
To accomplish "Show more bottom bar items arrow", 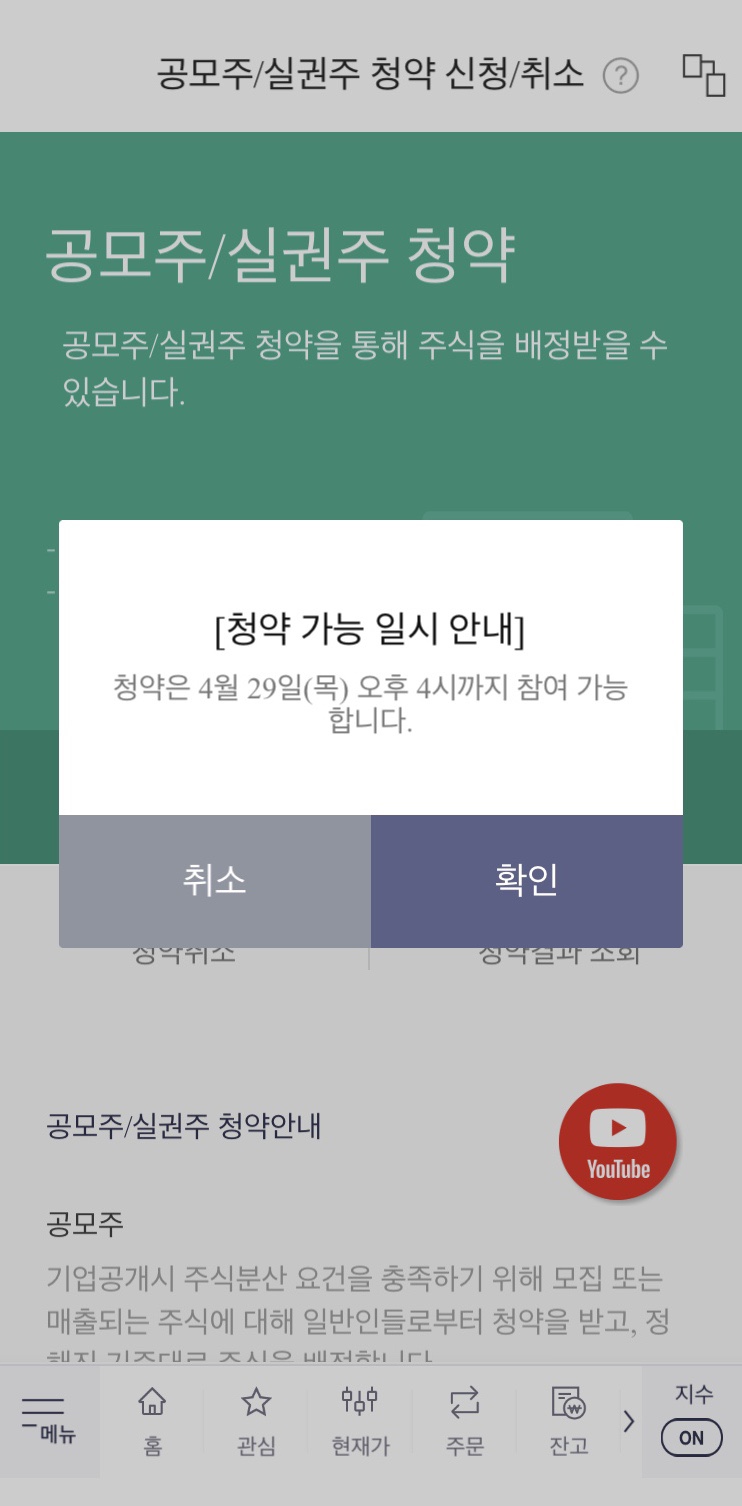I will point(629,1421).
